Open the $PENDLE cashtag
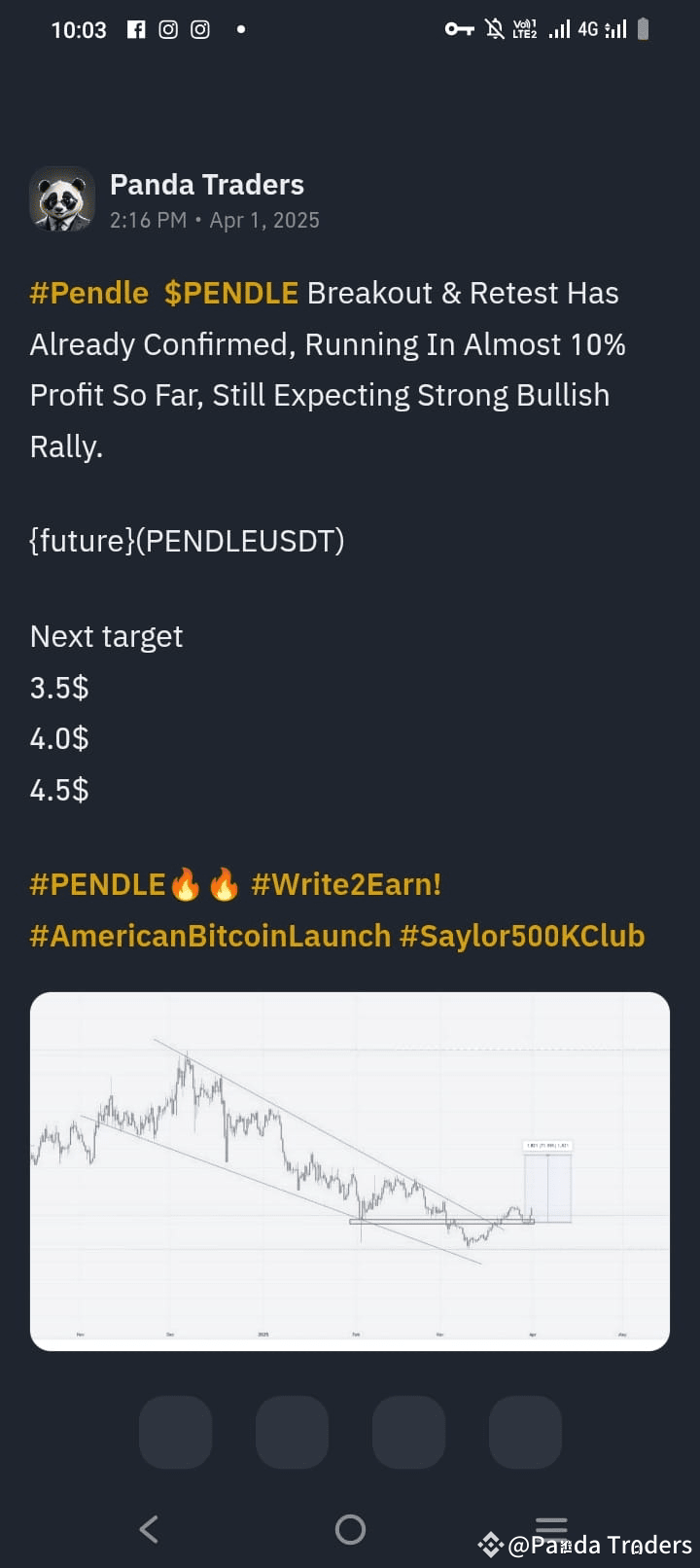 point(231,292)
